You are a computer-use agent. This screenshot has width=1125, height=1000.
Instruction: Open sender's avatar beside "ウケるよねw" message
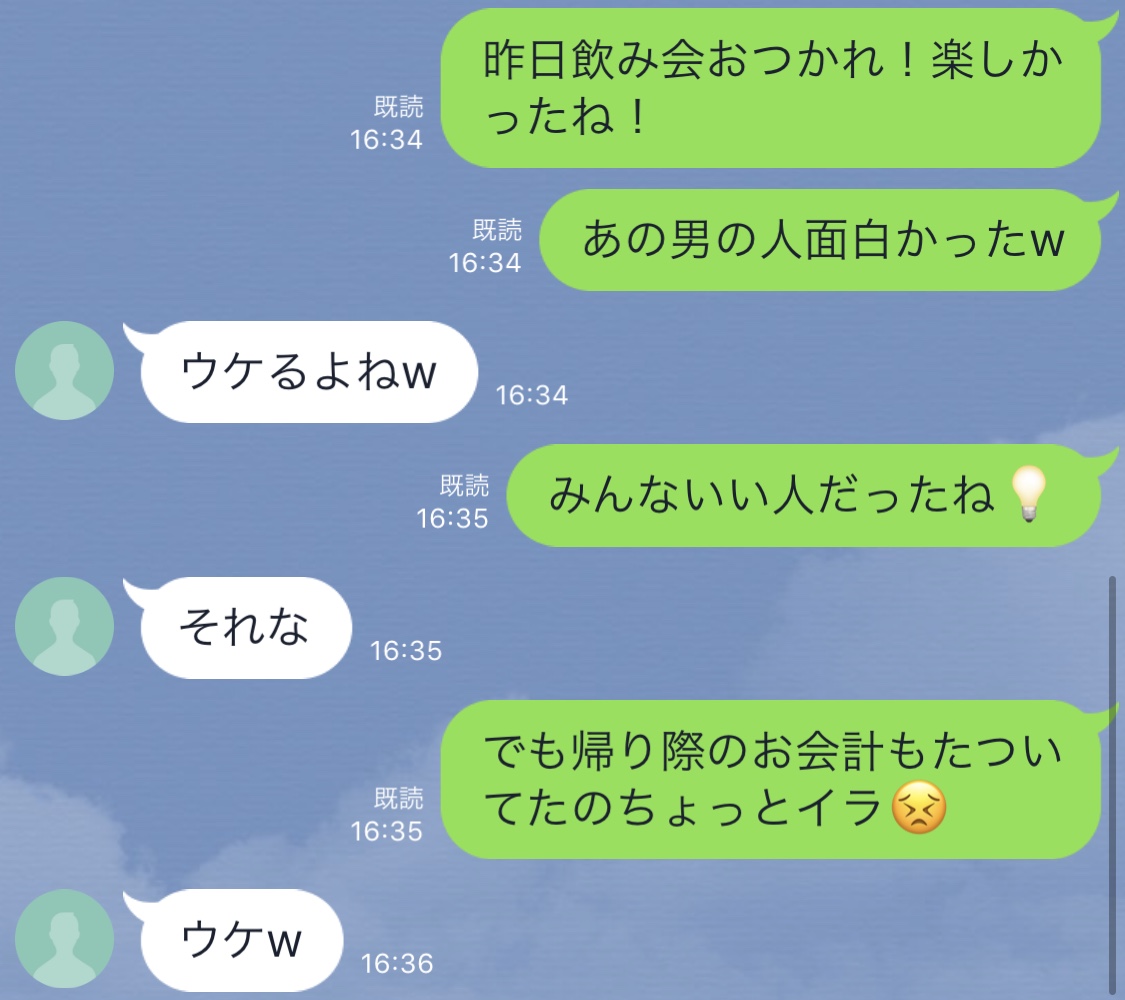[65, 370]
